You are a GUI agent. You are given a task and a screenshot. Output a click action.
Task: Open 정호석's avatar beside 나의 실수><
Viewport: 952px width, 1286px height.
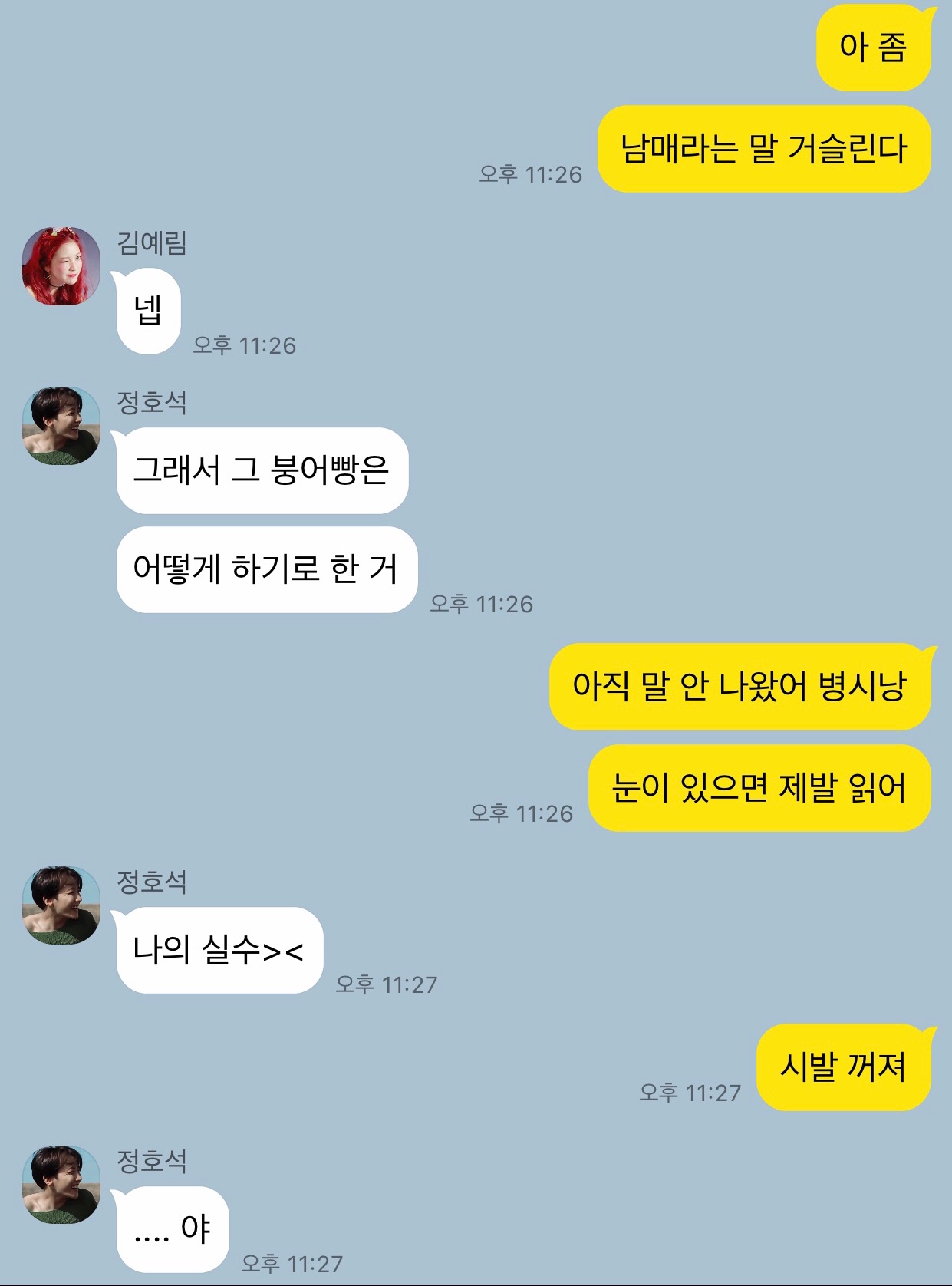(61, 905)
